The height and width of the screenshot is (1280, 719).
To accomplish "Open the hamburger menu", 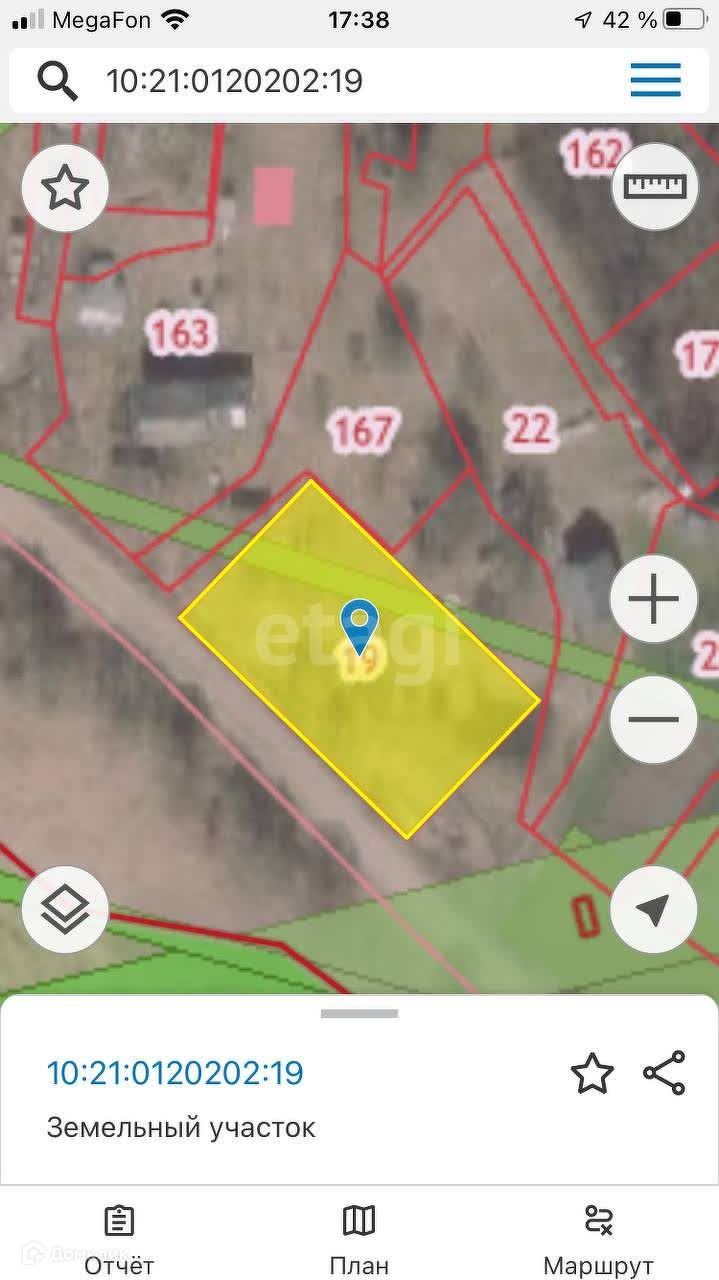I will point(655,80).
